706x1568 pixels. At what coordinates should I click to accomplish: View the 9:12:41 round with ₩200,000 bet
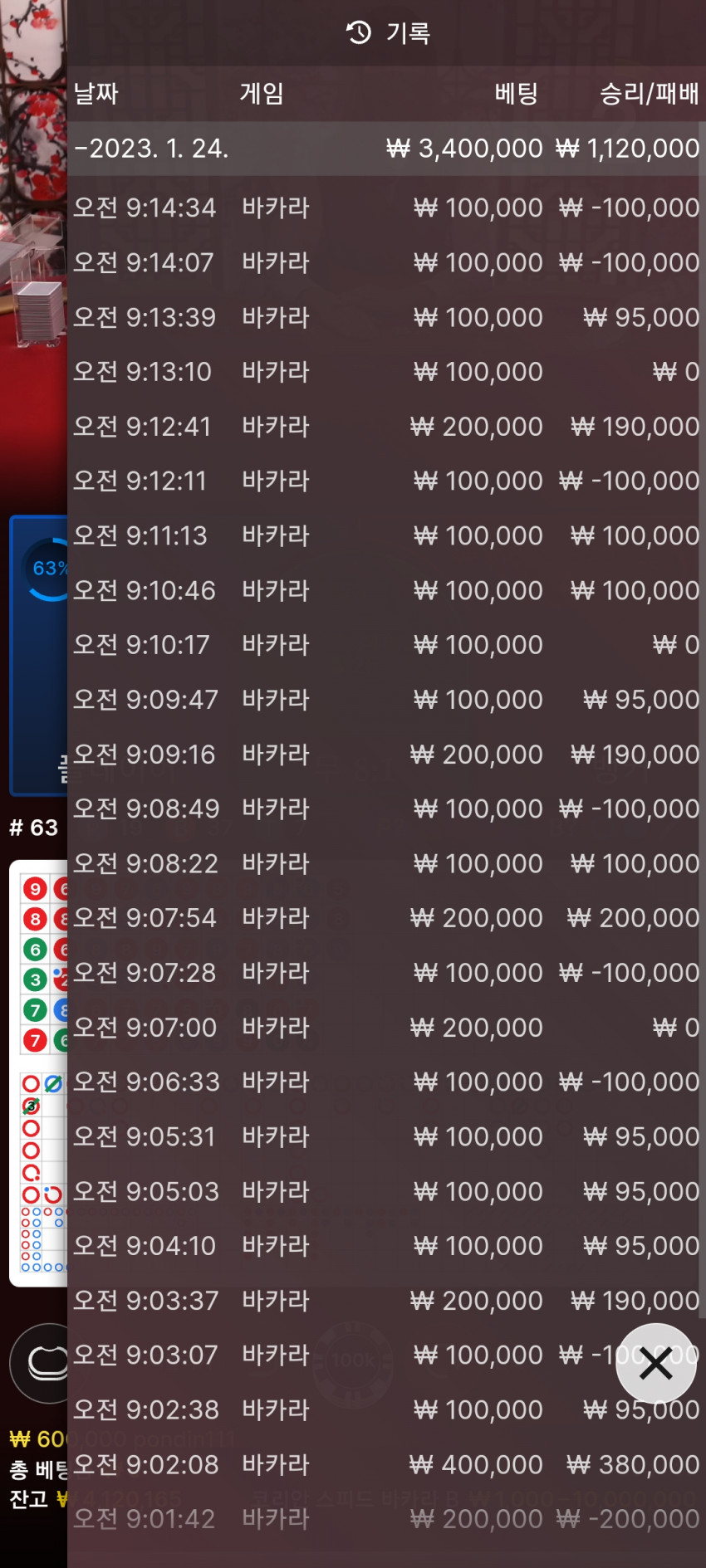pos(385,427)
